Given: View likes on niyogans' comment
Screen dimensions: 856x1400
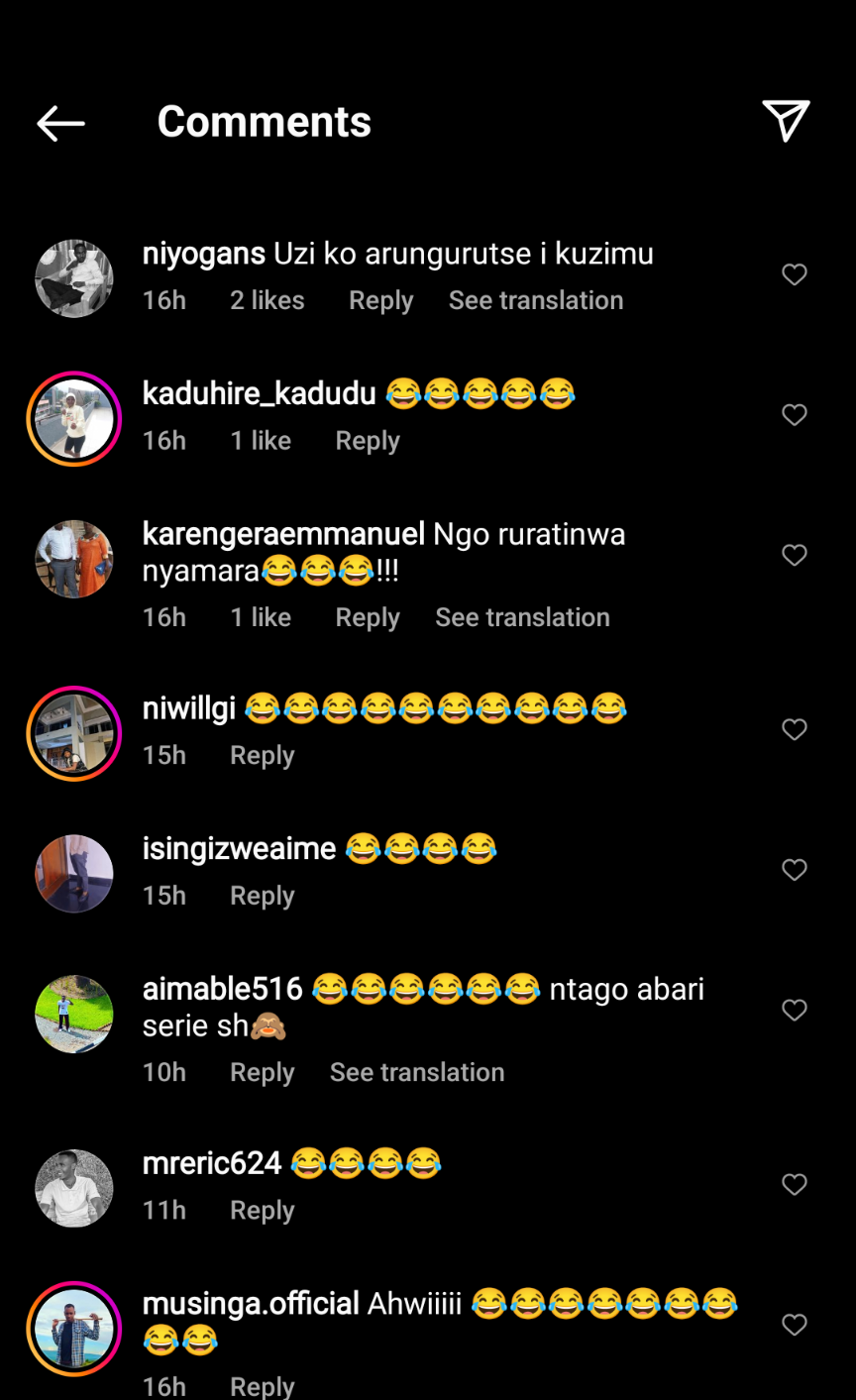Looking at the screenshot, I should click(x=267, y=300).
